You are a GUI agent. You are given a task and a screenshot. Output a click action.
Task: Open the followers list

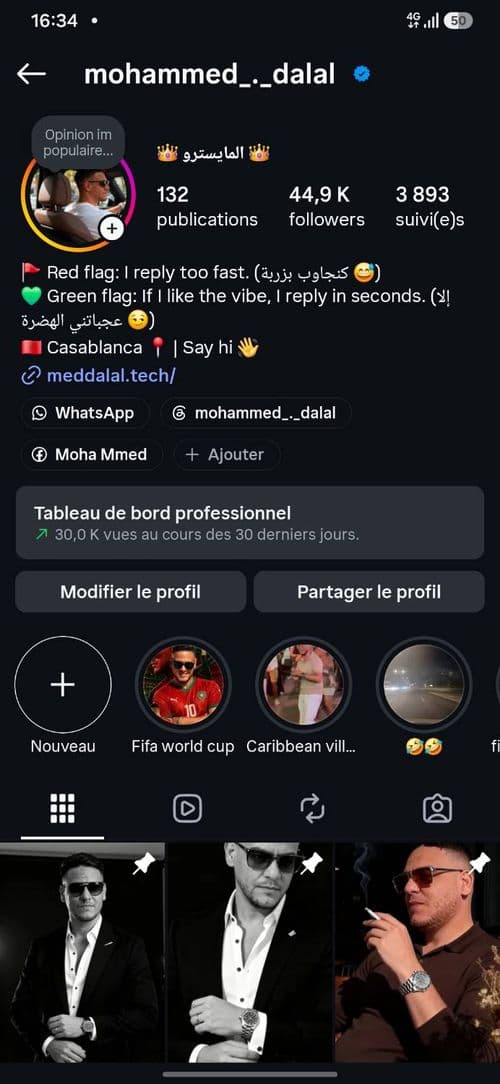[x=326, y=206]
